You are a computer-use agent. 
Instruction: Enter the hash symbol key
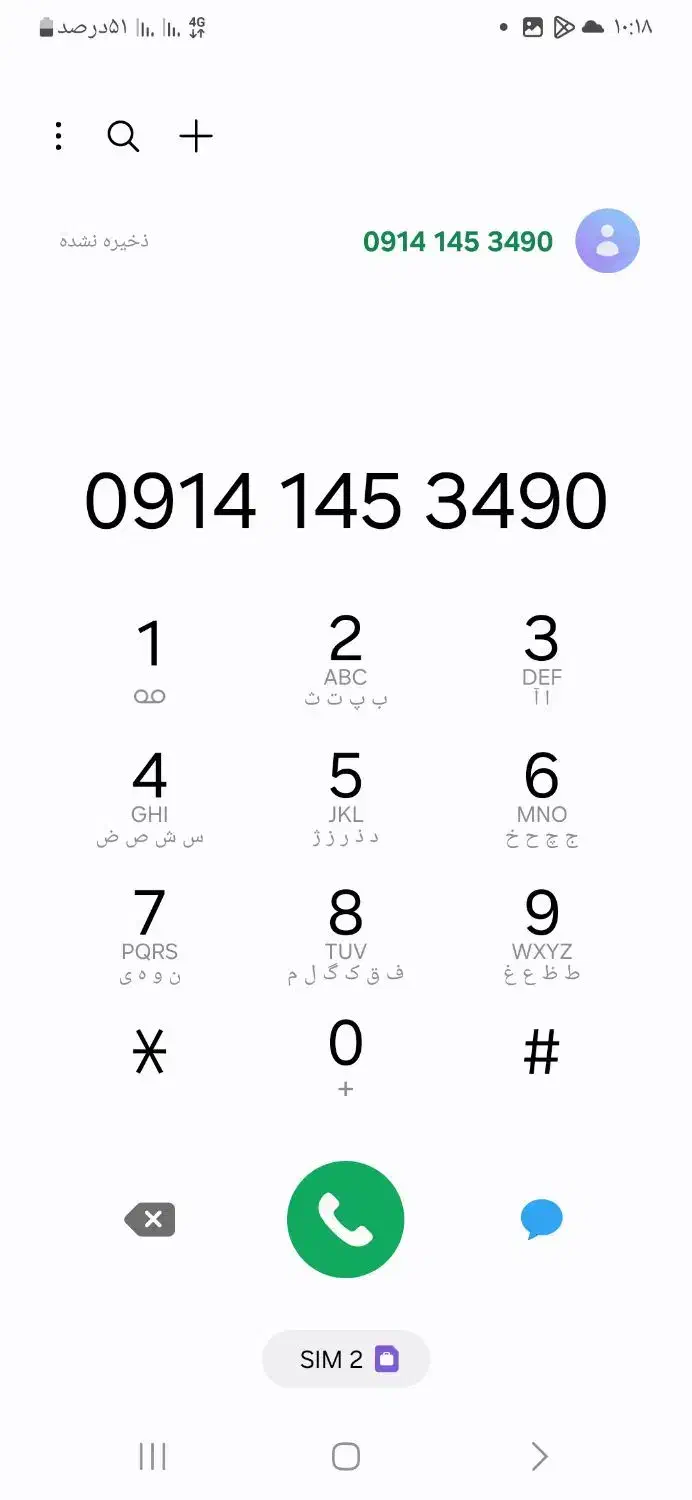pyautogui.click(x=541, y=1053)
